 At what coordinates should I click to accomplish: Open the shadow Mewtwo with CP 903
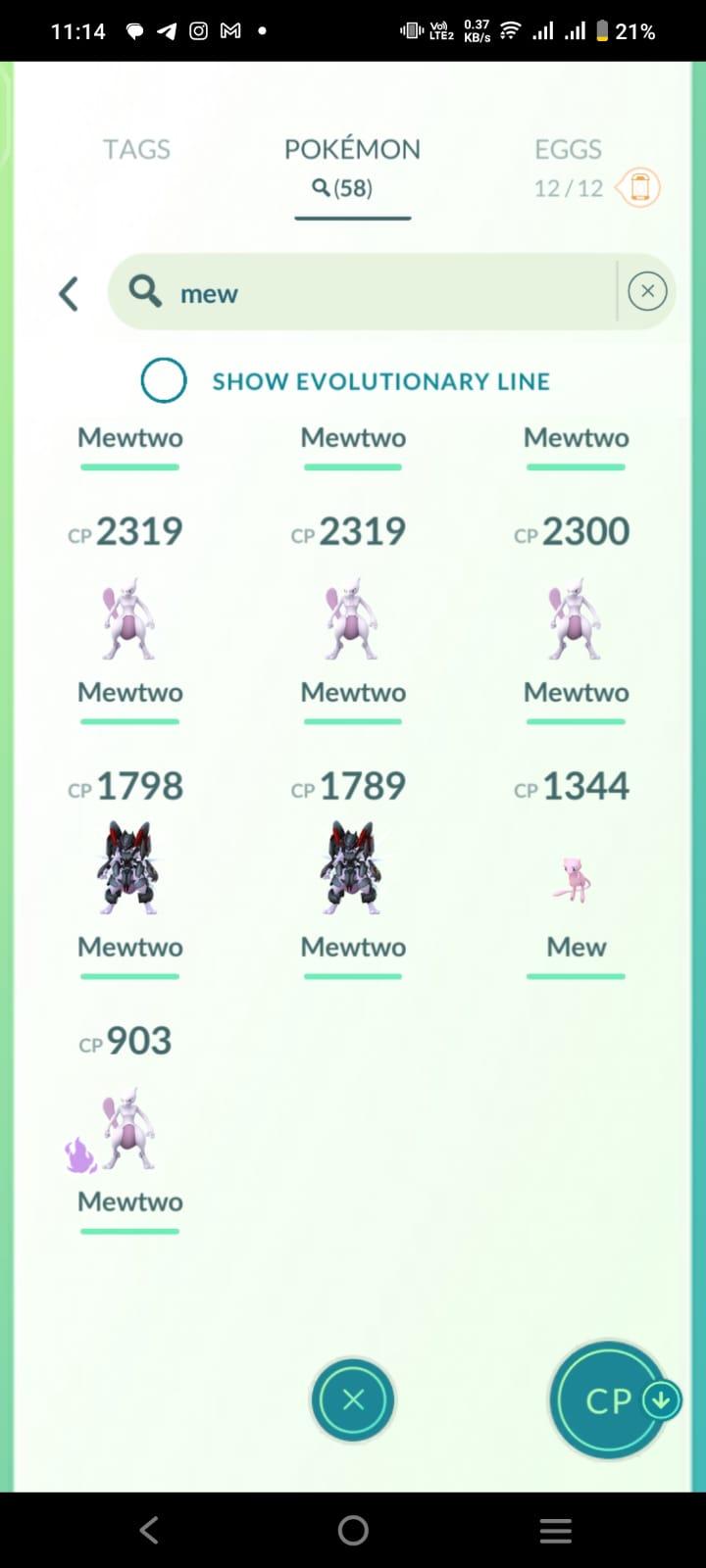tap(129, 1127)
